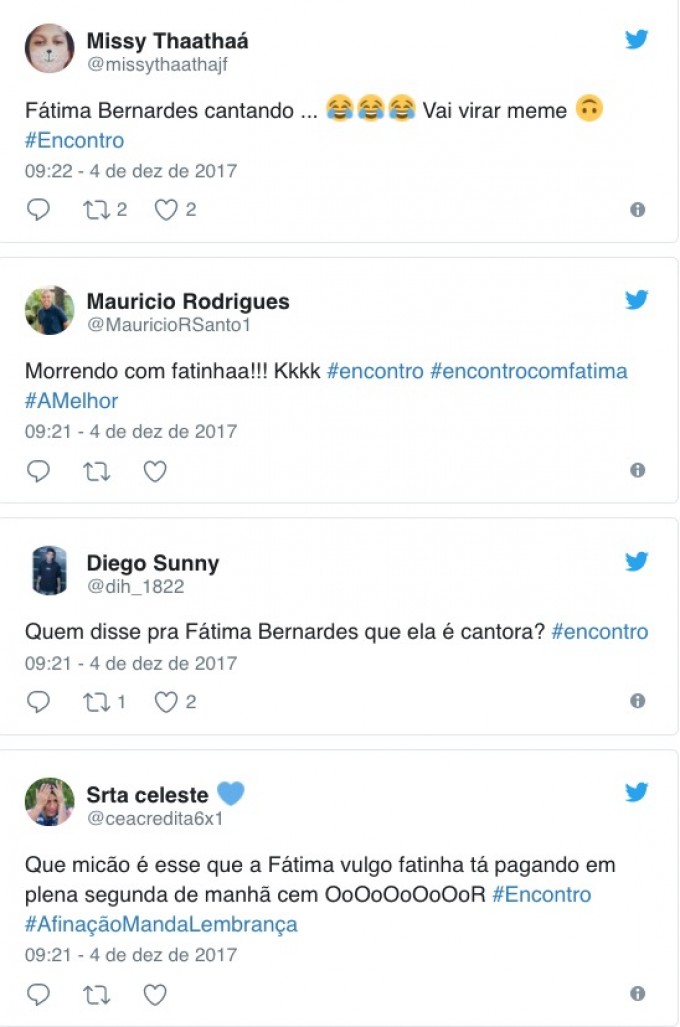Like Missy Thaathaá's tweet
This screenshot has width=680, height=1027.
click(x=166, y=209)
